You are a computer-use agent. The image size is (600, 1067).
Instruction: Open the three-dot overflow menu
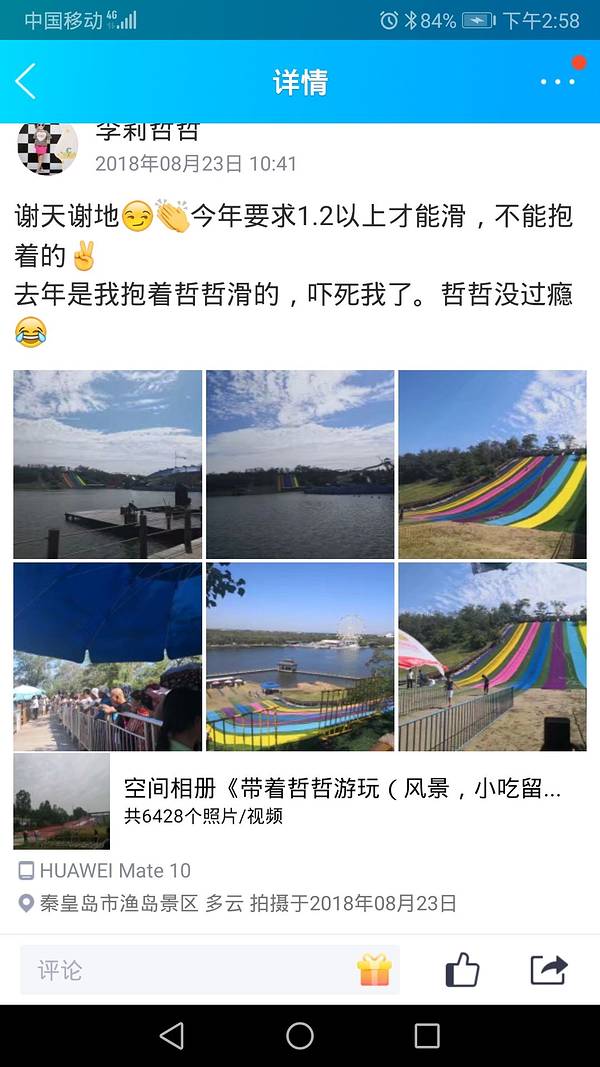(557, 82)
